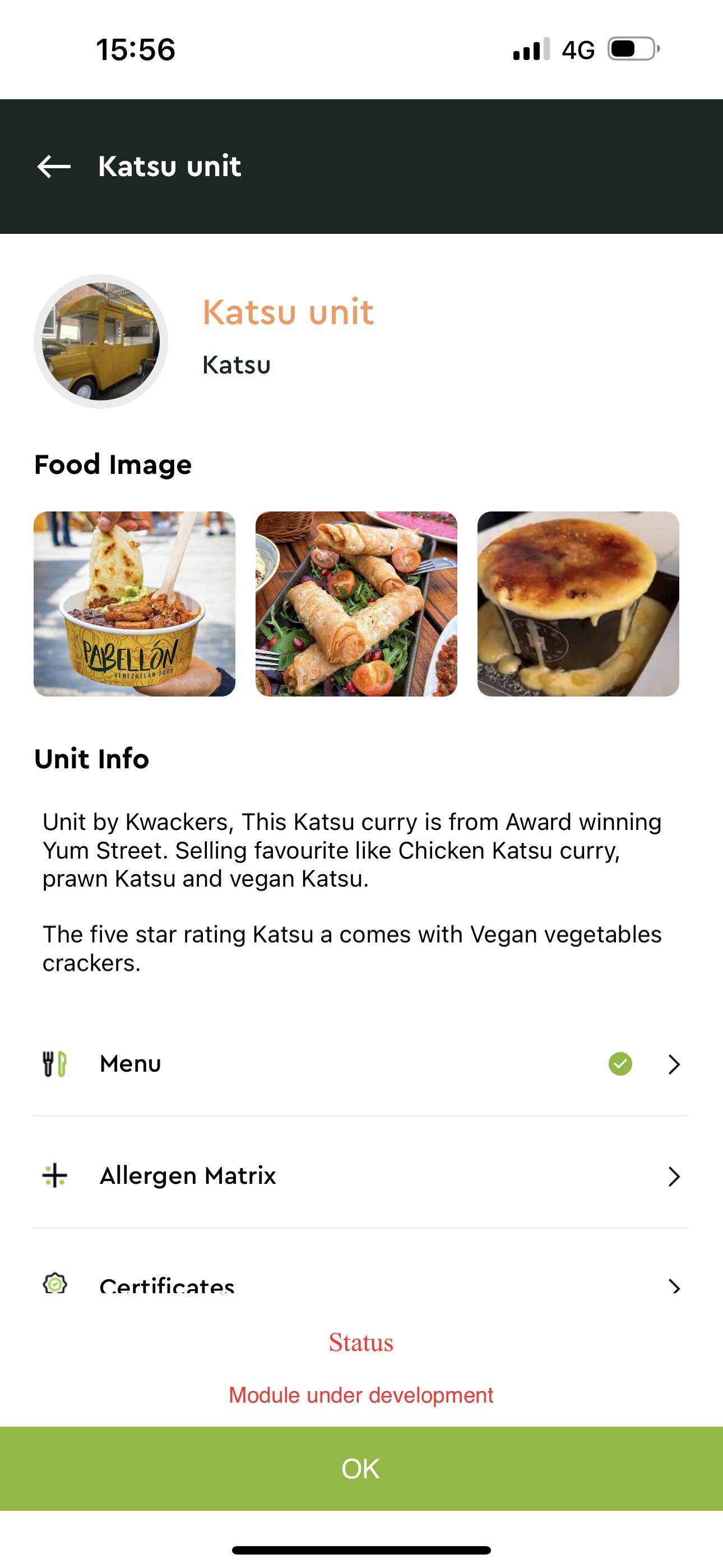The image size is (723, 1568).
Task: View the spring rolls salad food image
Action: pyautogui.click(x=356, y=604)
